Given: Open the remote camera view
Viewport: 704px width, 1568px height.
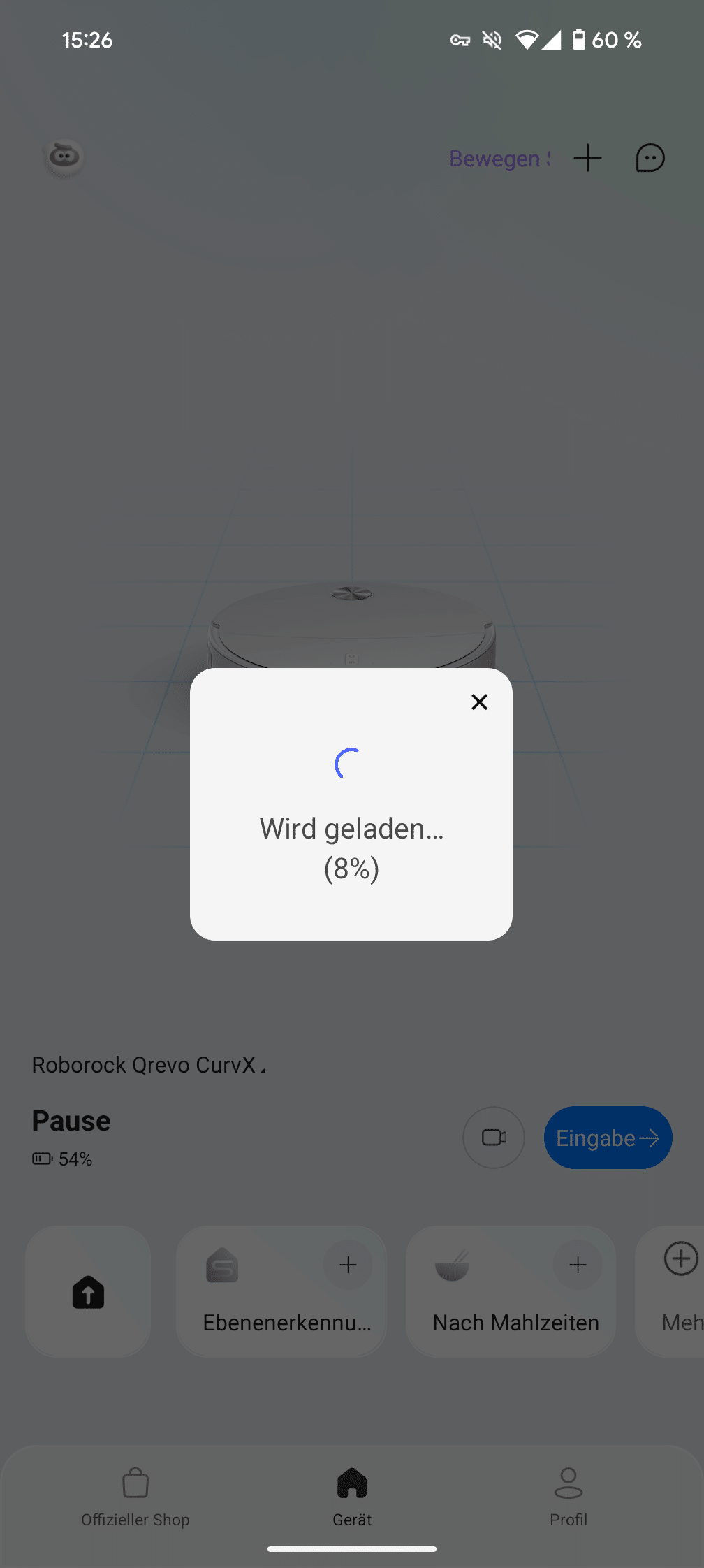Looking at the screenshot, I should [x=494, y=1138].
